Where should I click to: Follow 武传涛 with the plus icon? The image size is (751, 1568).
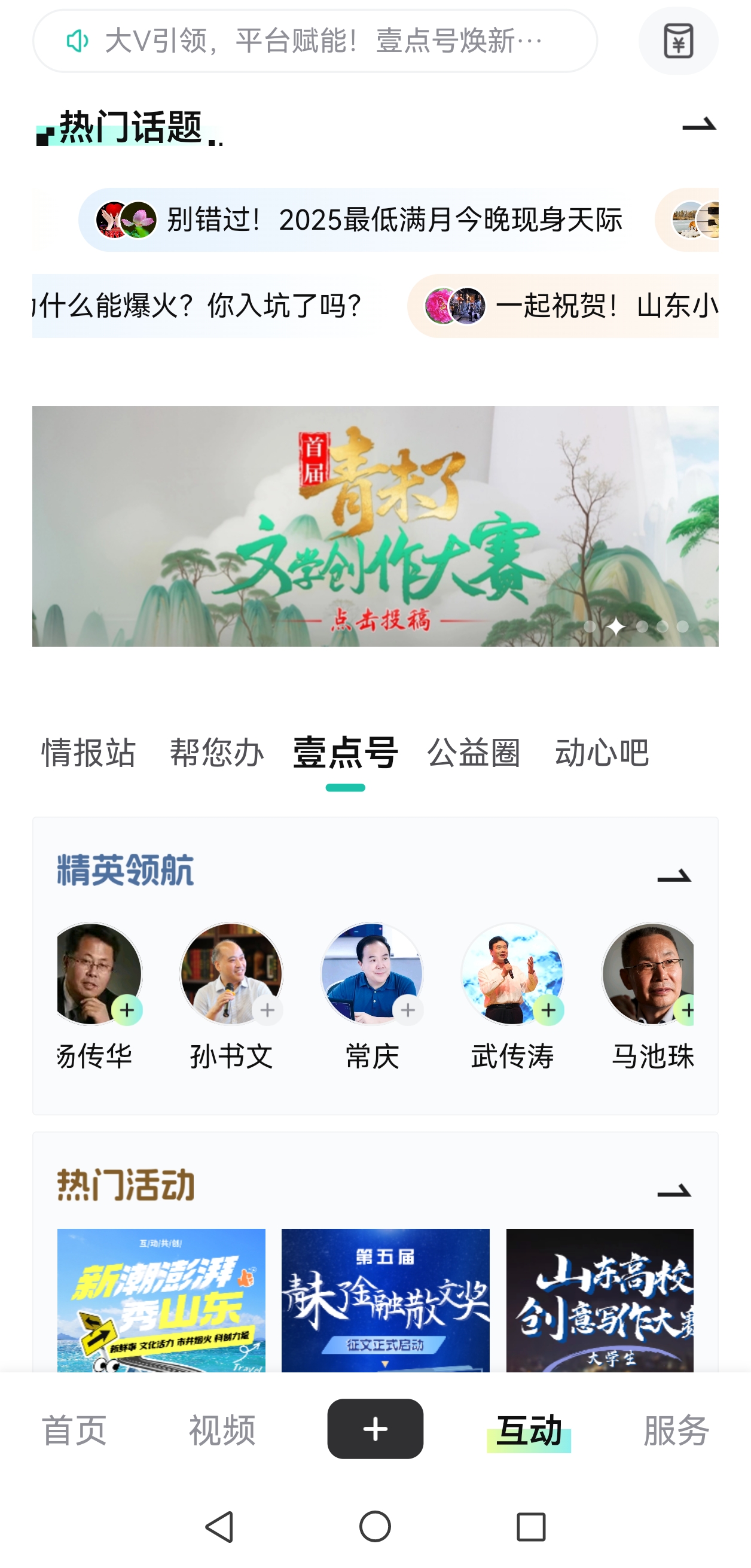(548, 1010)
